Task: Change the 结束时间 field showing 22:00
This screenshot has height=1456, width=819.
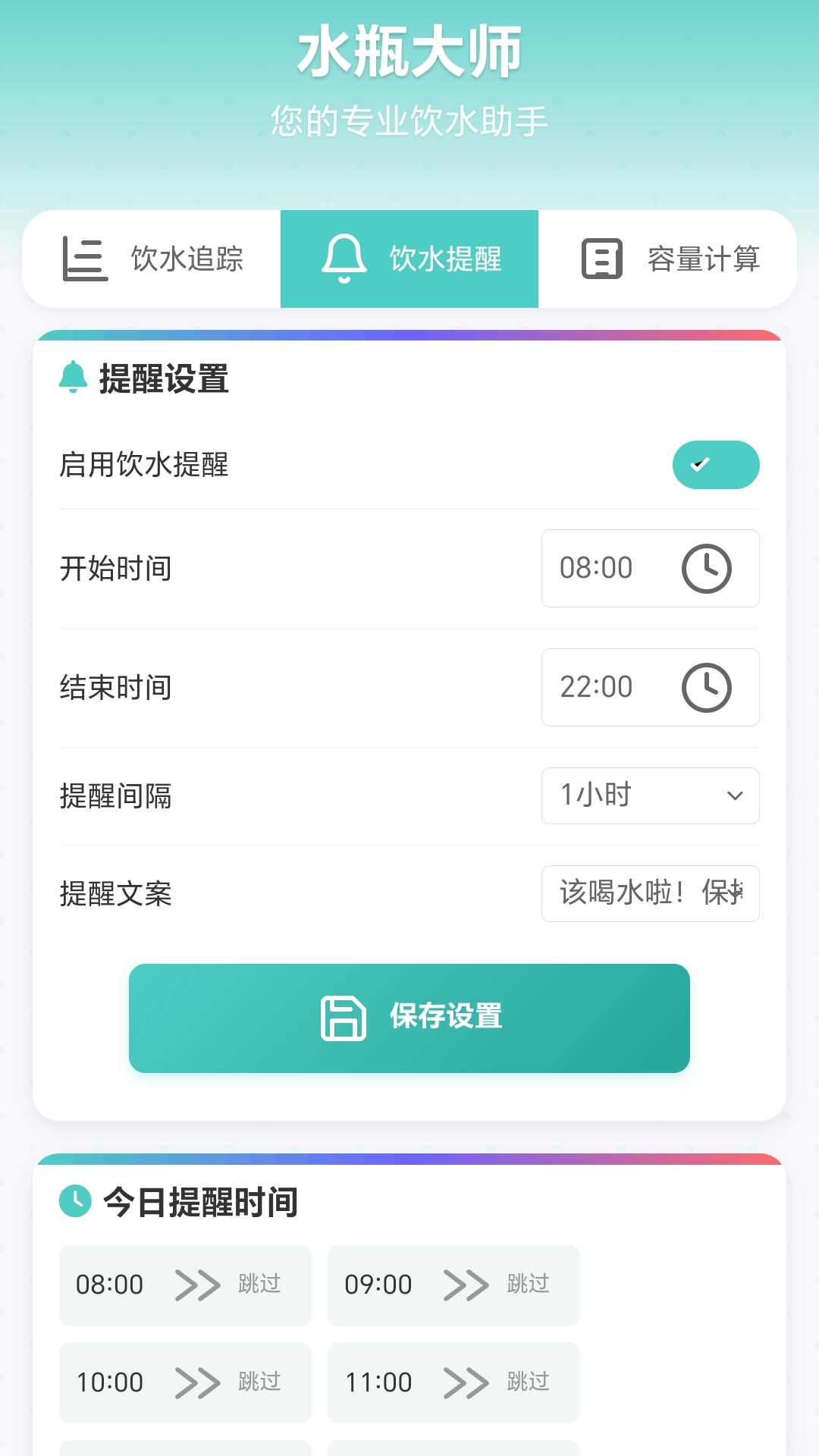Action: click(x=650, y=687)
